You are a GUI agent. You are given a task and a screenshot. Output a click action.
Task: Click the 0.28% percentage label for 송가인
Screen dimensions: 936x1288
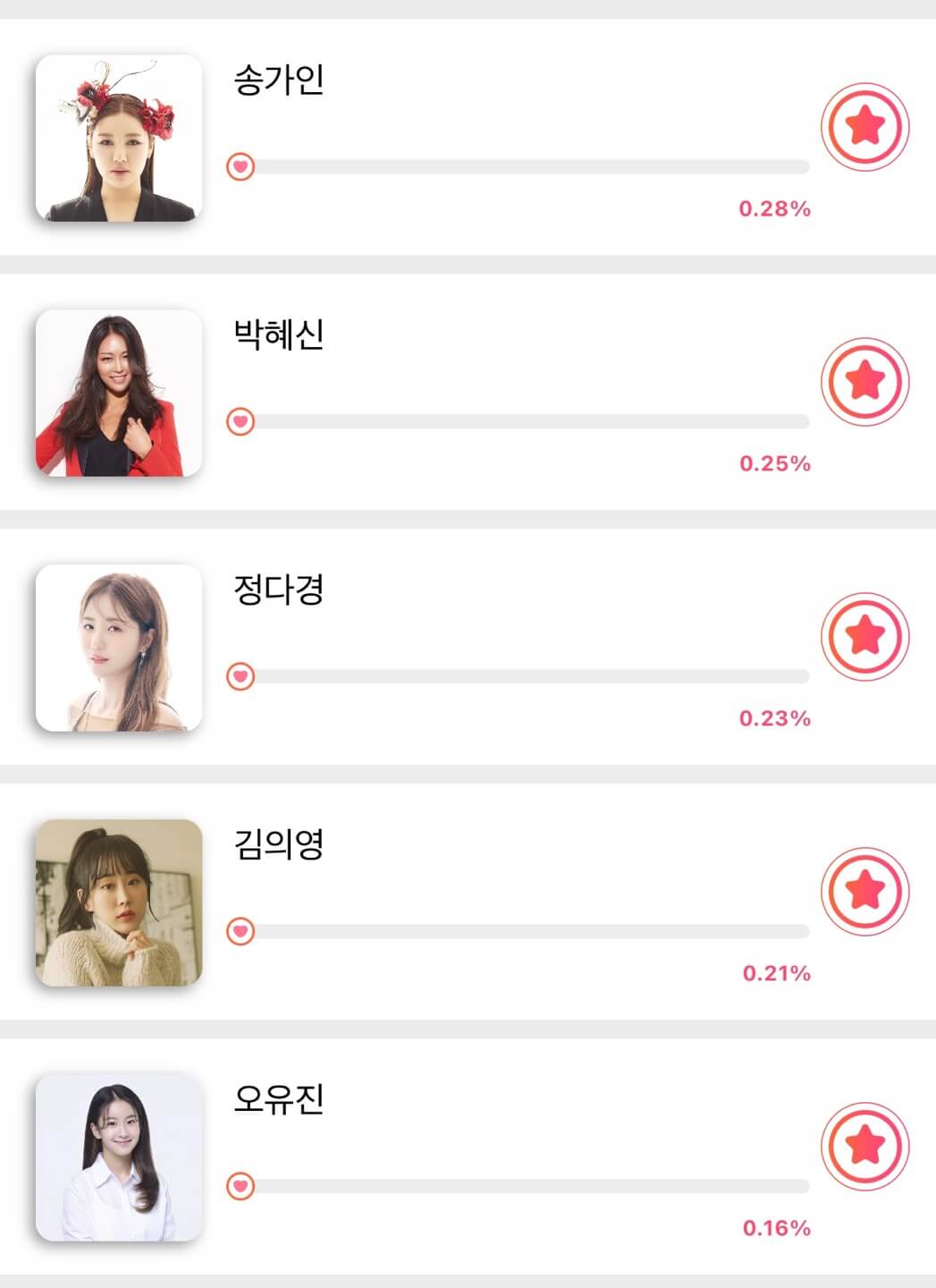point(774,208)
